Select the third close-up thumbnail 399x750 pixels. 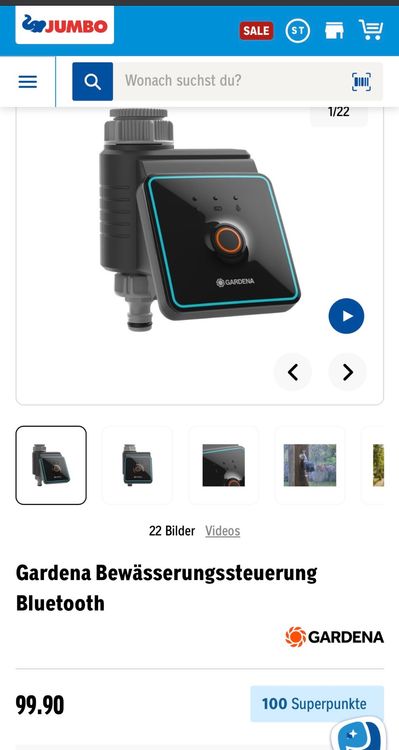click(x=223, y=465)
